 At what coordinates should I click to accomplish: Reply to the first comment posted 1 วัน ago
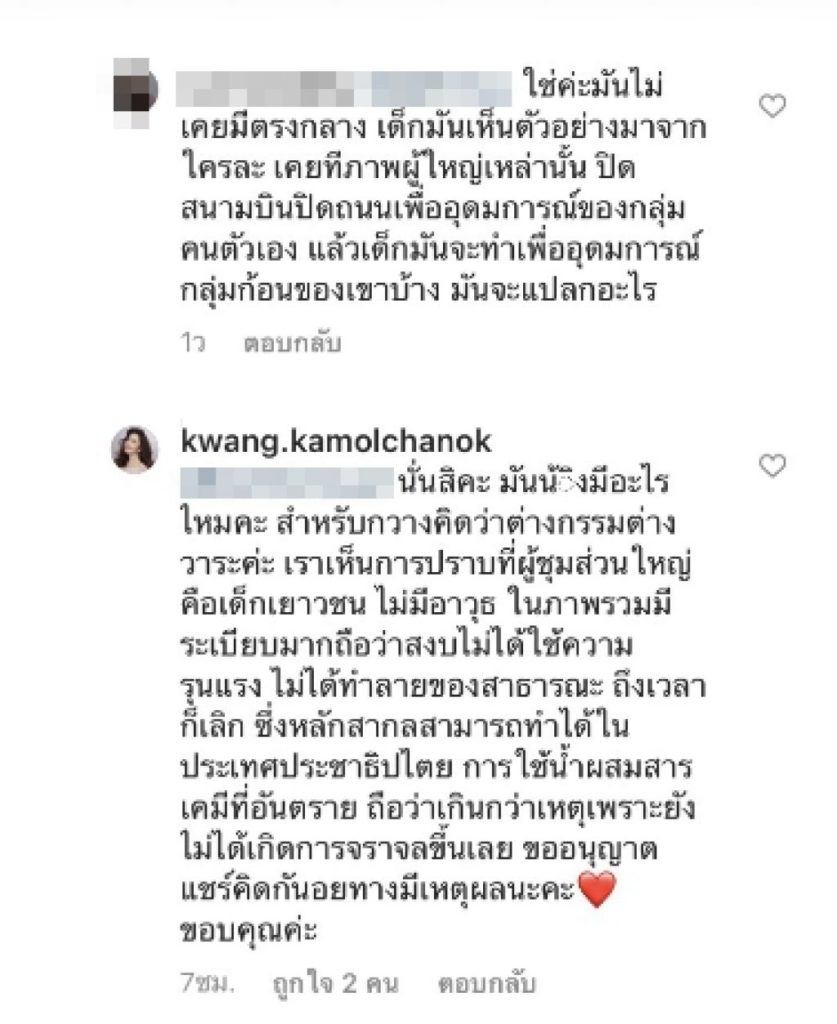tap(292, 344)
